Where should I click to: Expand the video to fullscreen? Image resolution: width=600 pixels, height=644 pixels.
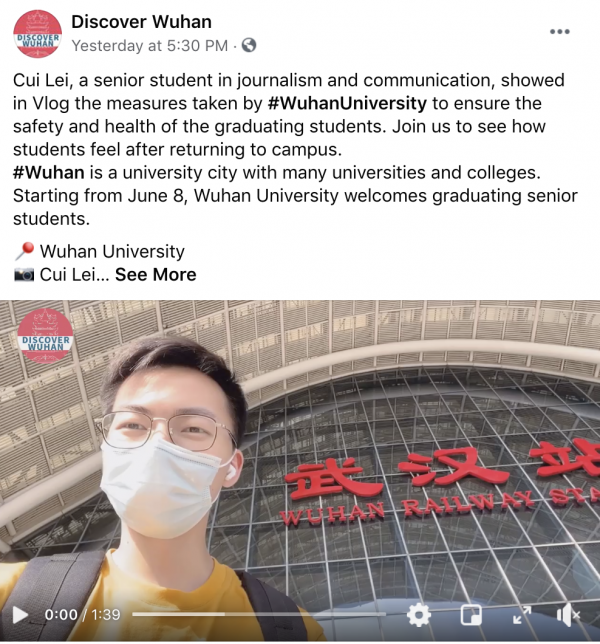click(x=522, y=614)
